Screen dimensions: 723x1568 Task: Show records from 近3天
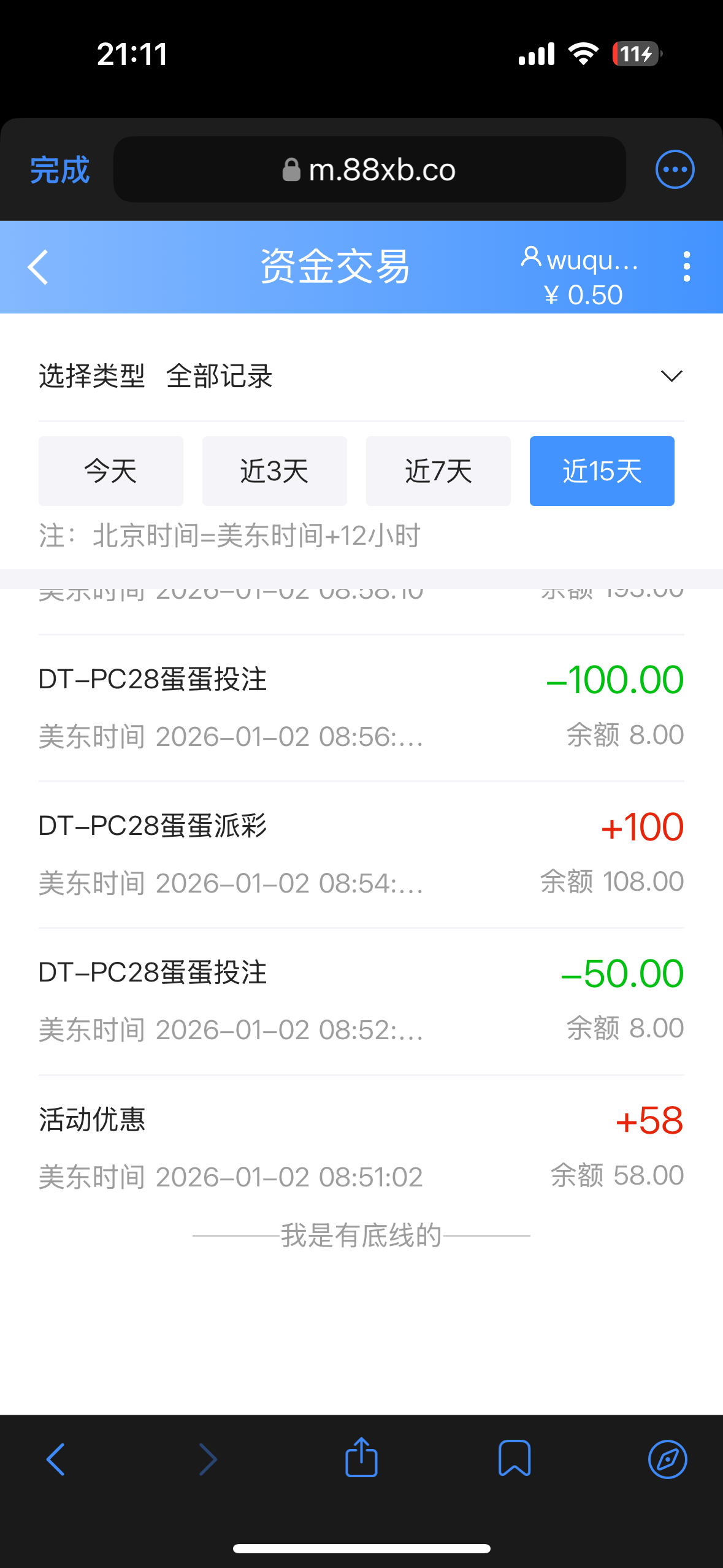coord(274,471)
